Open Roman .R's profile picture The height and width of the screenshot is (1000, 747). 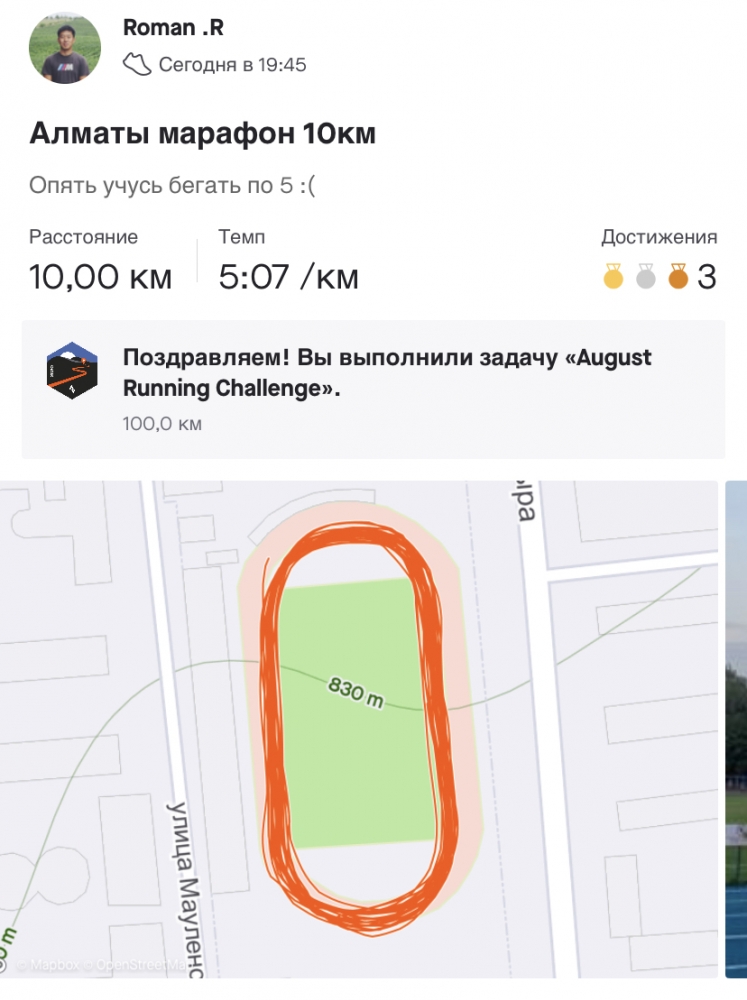click(x=65, y=48)
